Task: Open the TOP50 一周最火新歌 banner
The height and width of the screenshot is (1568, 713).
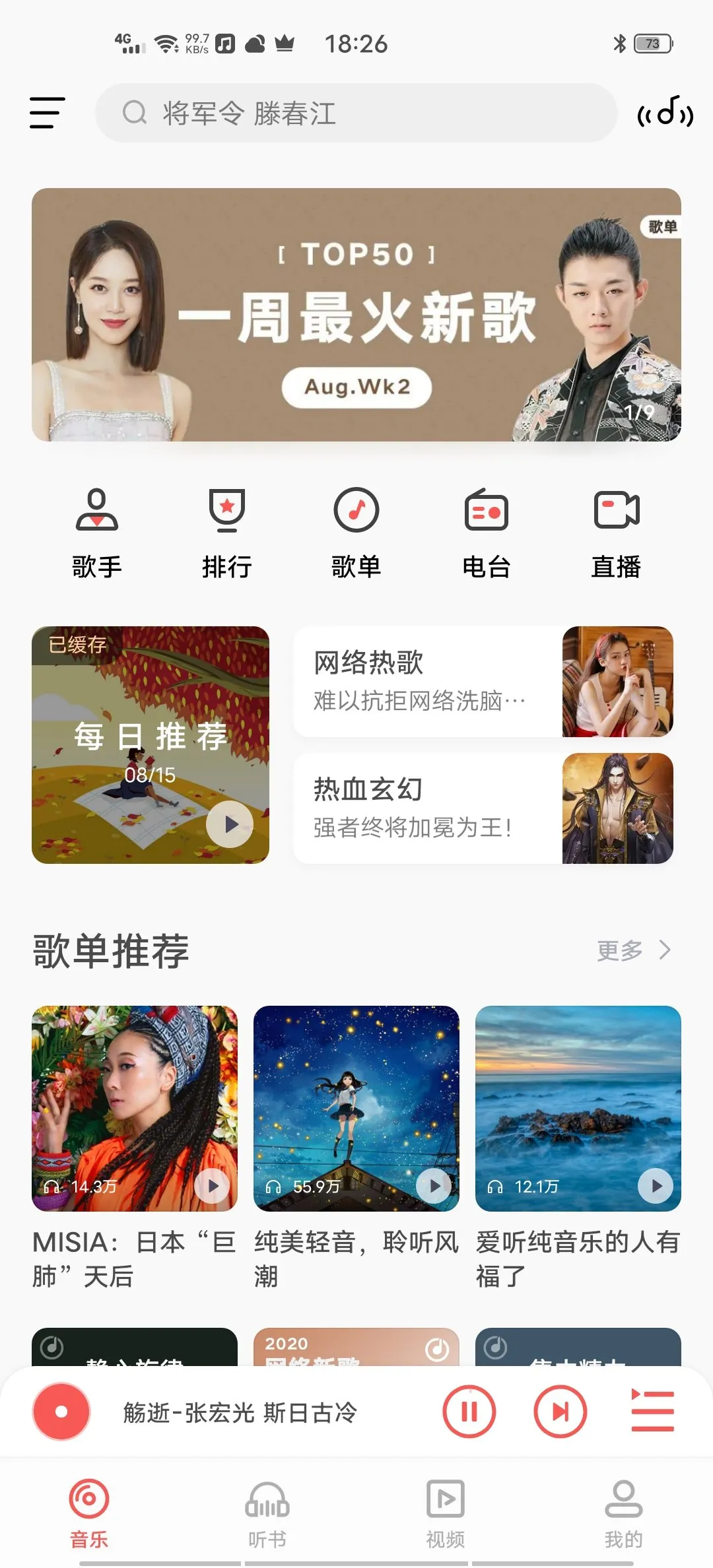Action: pyautogui.click(x=356, y=315)
